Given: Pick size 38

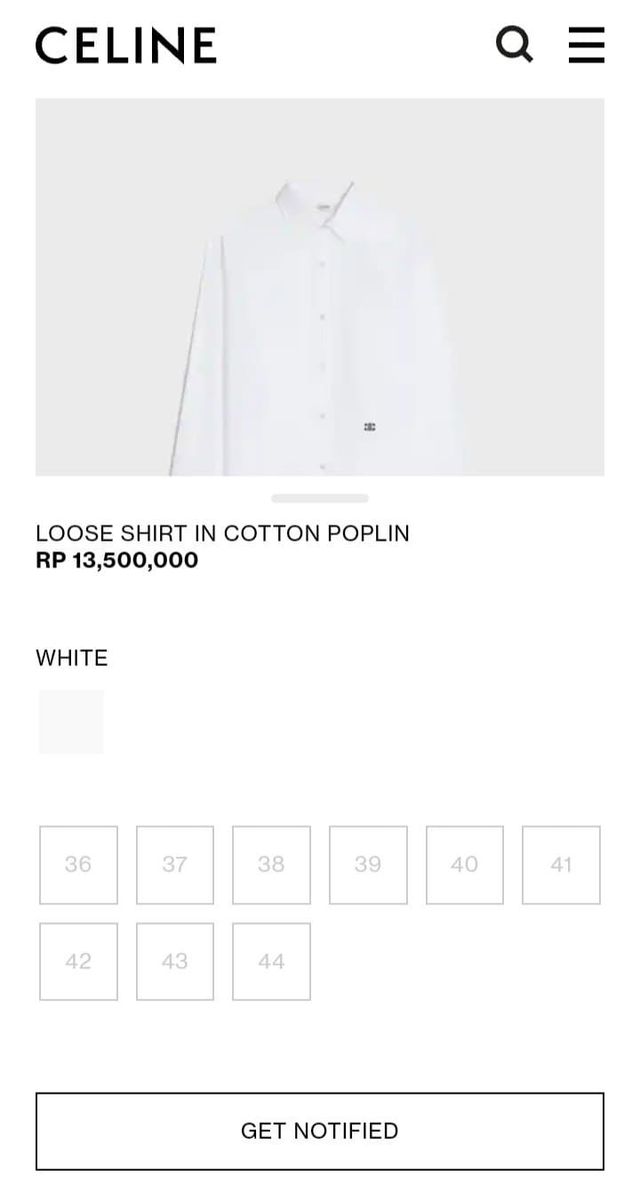Looking at the screenshot, I should tap(271, 864).
